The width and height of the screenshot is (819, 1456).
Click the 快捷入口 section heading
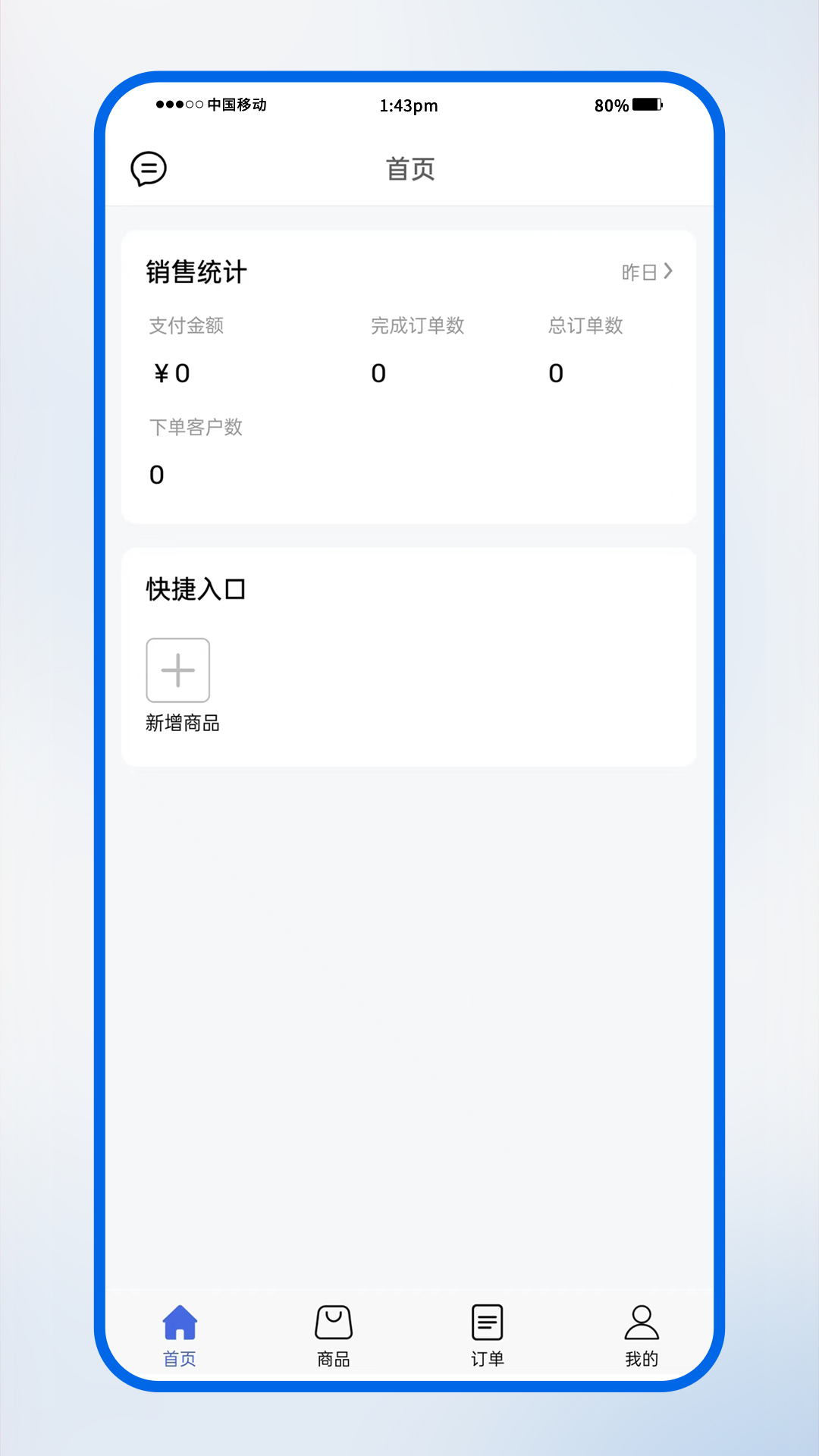pos(196,588)
